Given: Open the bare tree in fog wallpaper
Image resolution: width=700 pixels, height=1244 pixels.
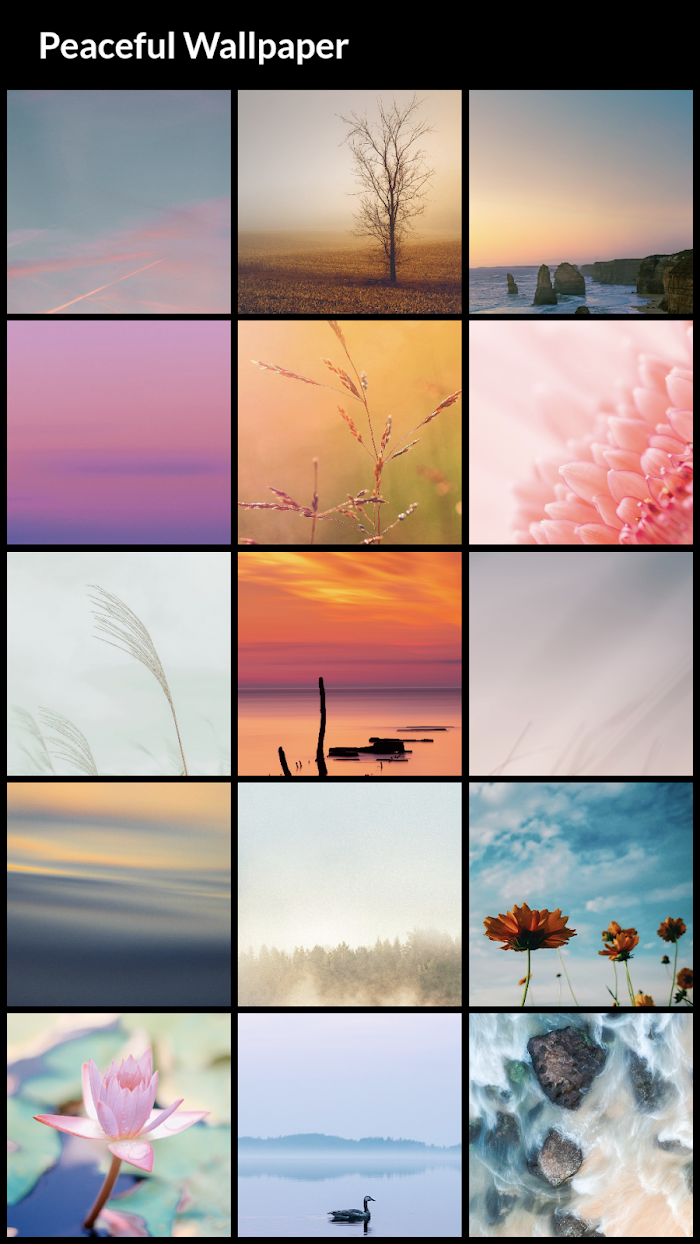Looking at the screenshot, I should coord(350,202).
